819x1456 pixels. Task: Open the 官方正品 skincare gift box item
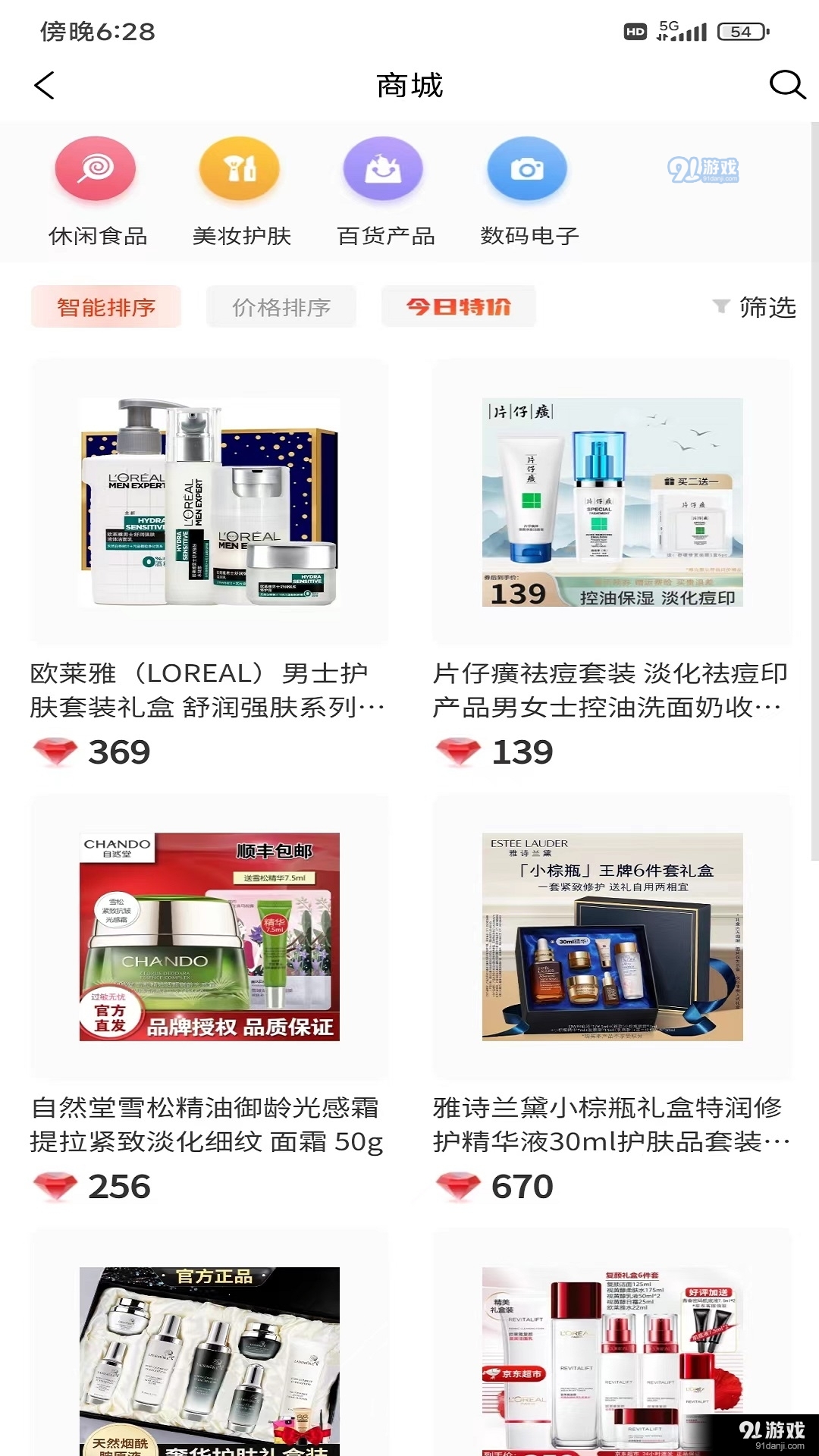pos(209,1357)
